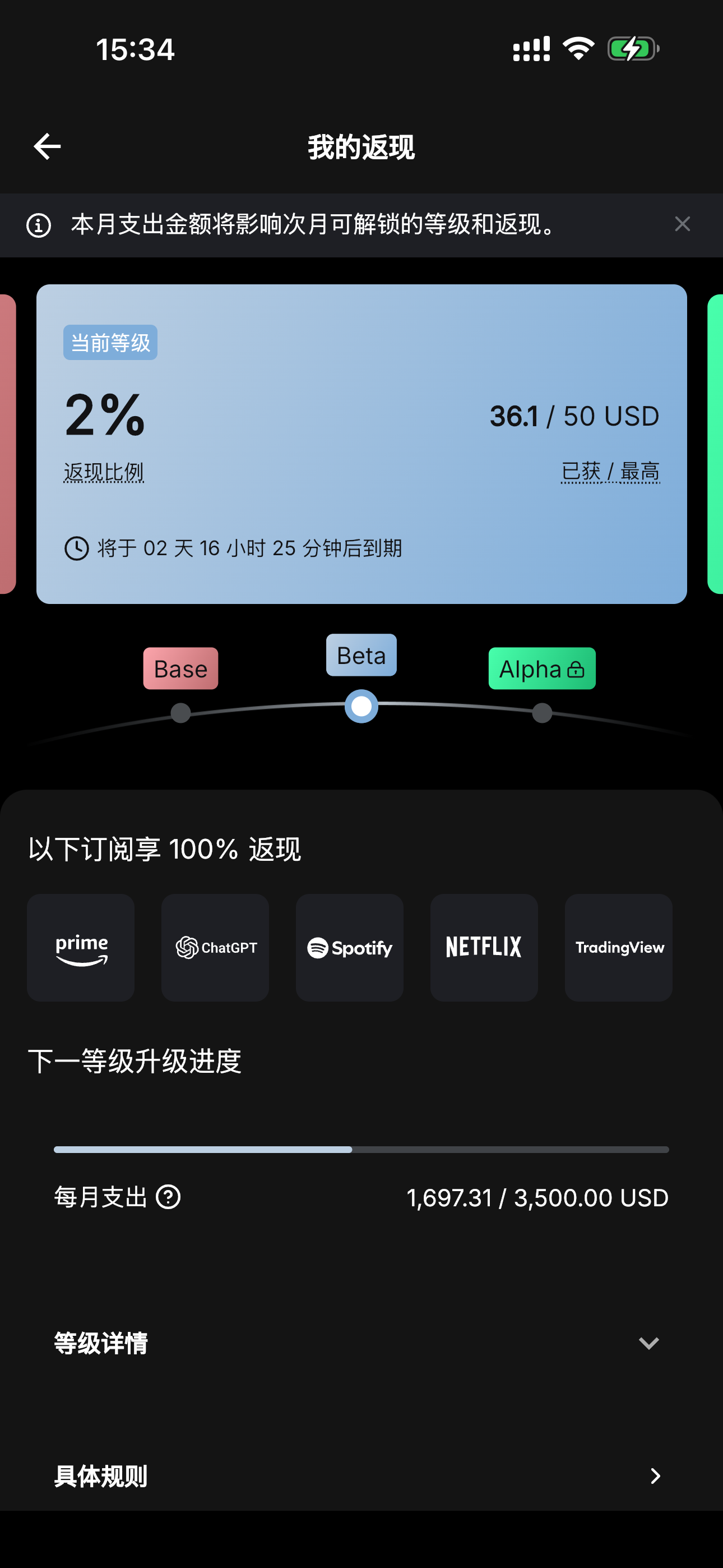Open the 已获 / 最高 explanation
723x1568 pixels.
point(610,472)
